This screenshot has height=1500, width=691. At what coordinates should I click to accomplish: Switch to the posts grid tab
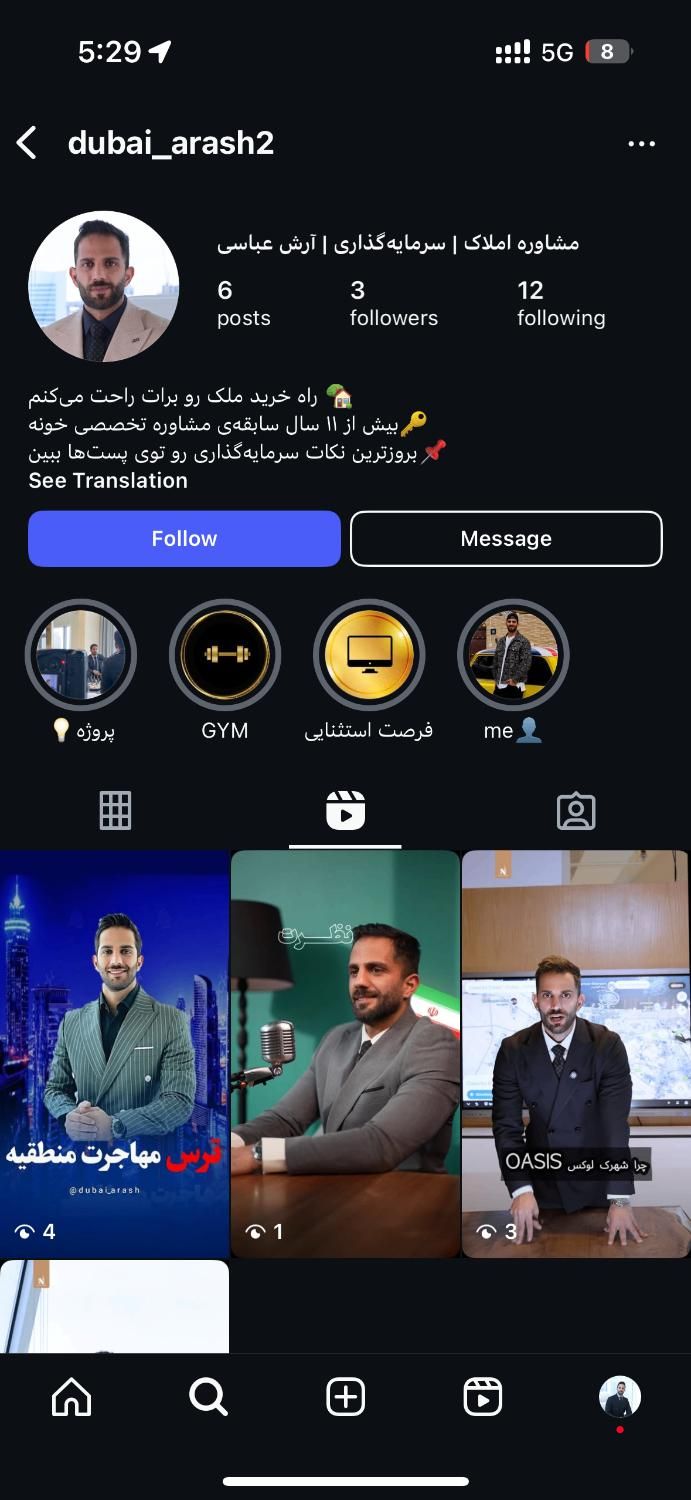click(x=115, y=811)
